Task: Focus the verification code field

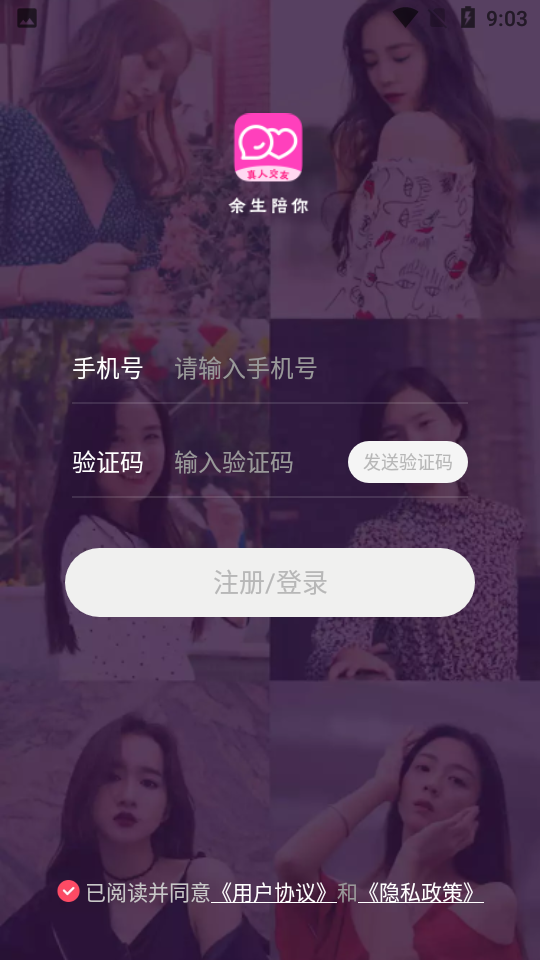Action: [x=257, y=462]
